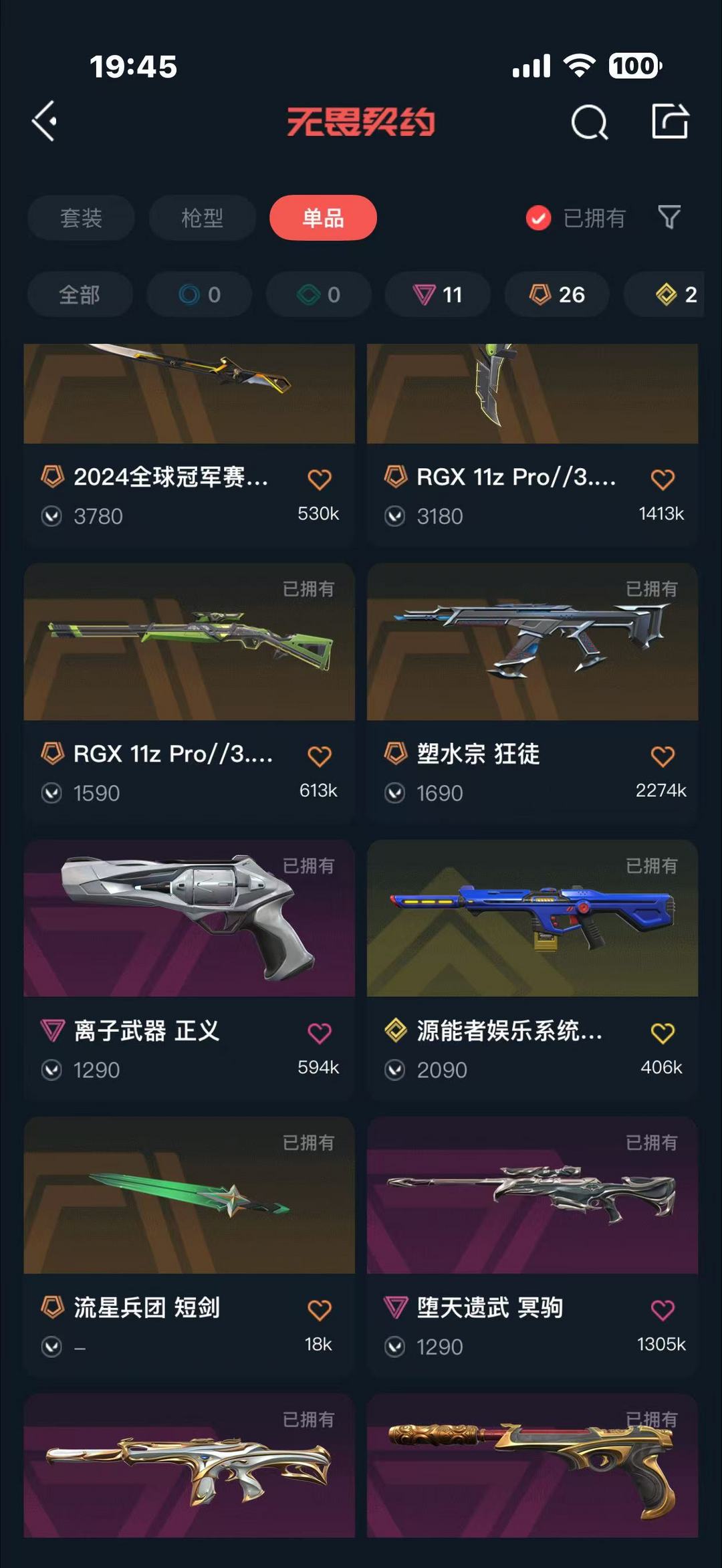This screenshot has height=1568, width=722.
Task: Go back using the top-left arrow
Action: (x=45, y=122)
